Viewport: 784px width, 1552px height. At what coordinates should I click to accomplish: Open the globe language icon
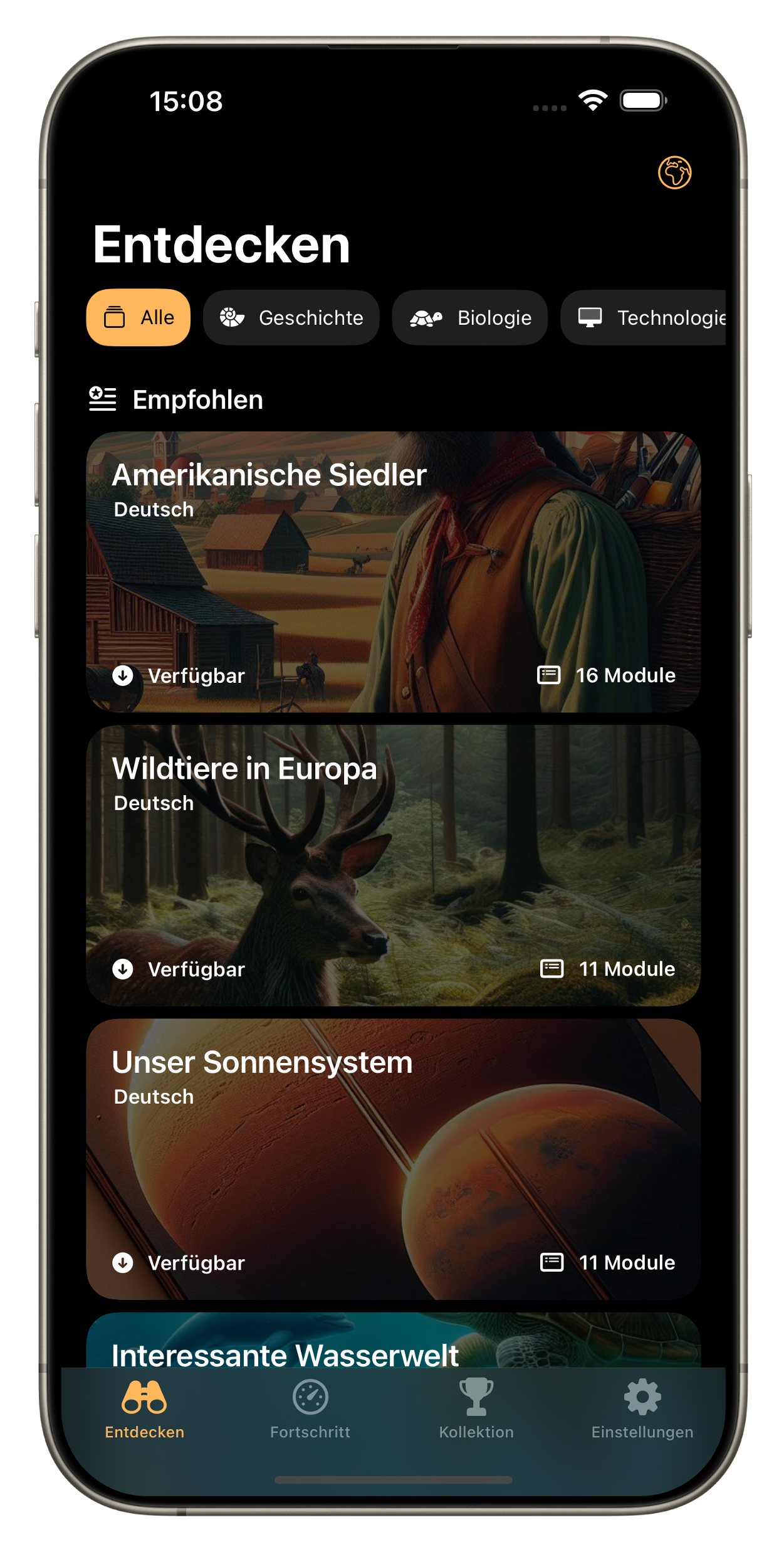coord(674,172)
